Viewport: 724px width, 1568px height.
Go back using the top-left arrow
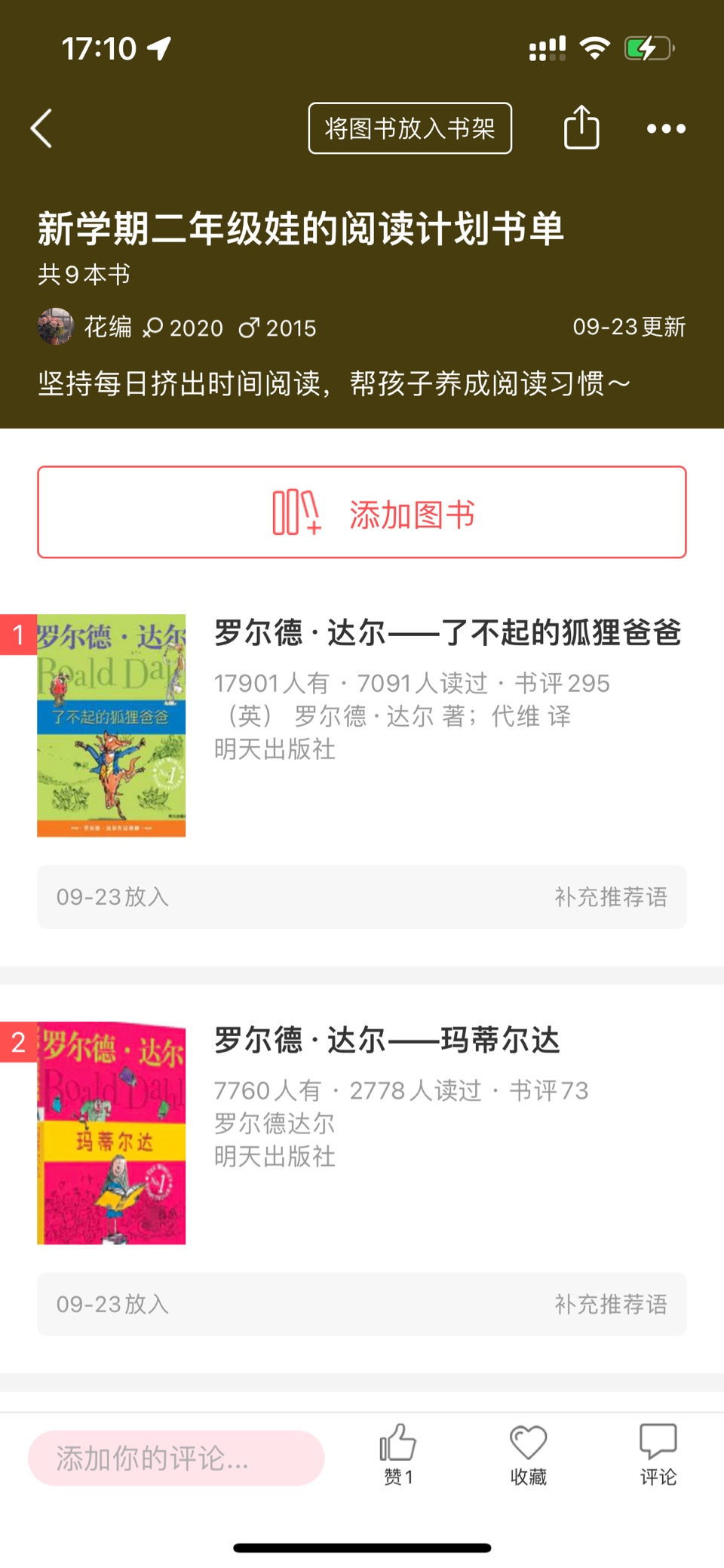[41, 128]
